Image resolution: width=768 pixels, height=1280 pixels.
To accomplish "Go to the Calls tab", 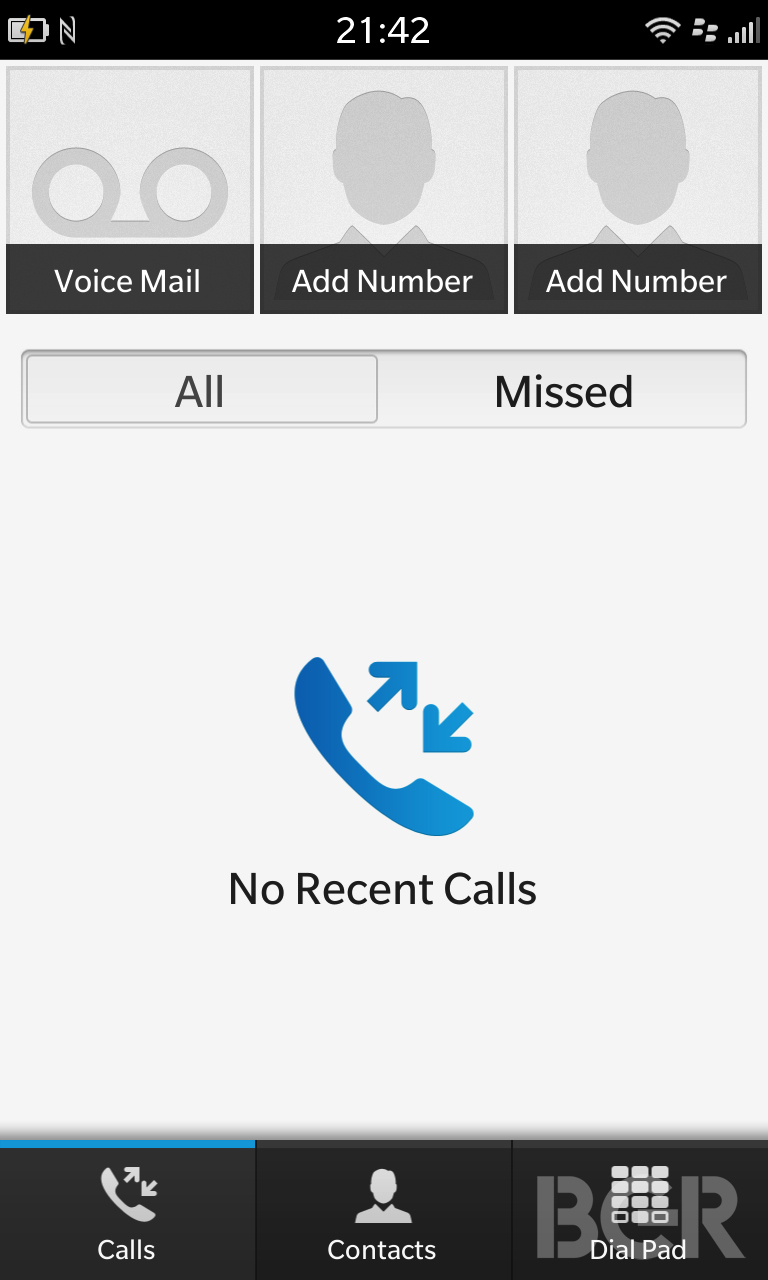I will click(127, 1212).
